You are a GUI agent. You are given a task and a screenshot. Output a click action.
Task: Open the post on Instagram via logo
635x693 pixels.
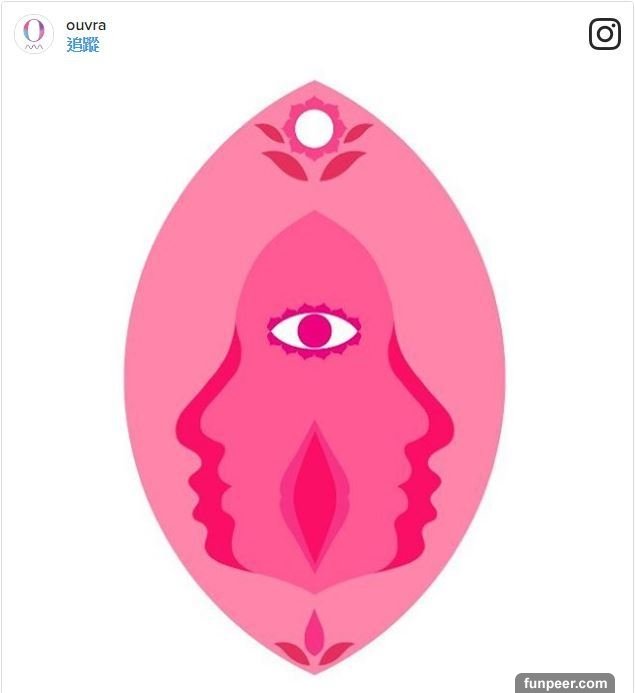[604, 34]
